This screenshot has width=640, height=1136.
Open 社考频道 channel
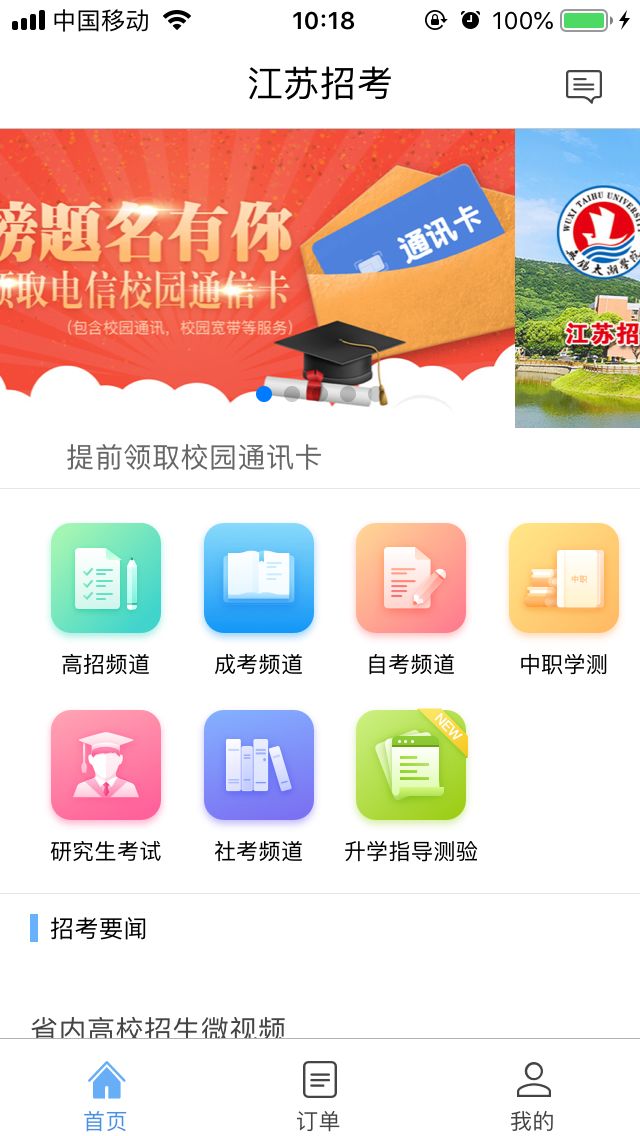259,786
